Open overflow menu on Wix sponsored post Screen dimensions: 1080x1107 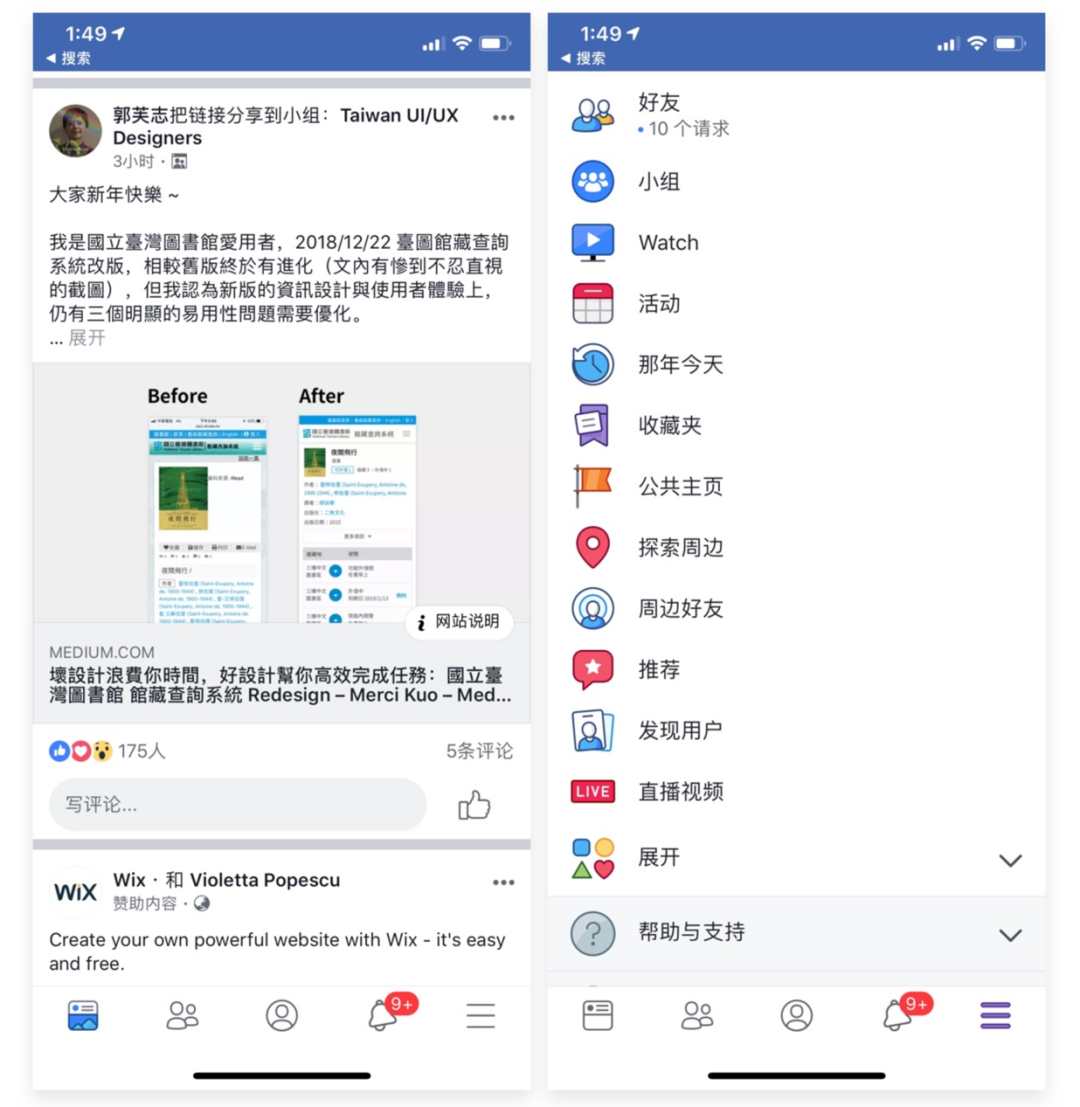point(503,882)
